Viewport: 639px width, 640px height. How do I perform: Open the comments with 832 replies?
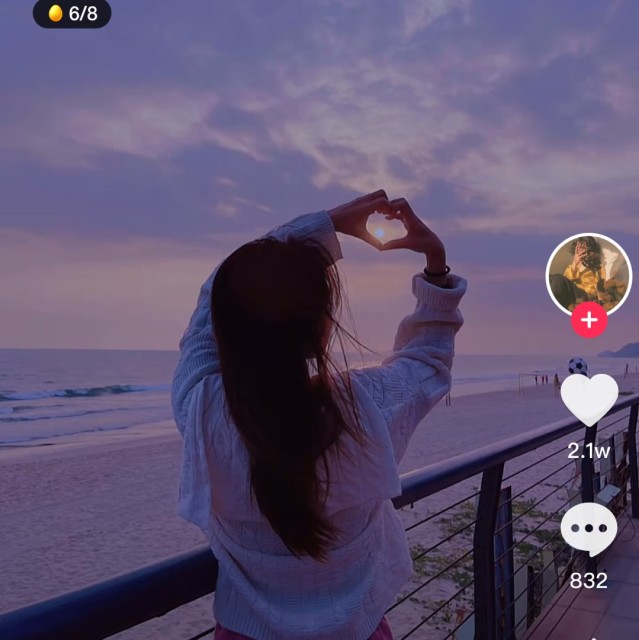pyautogui.click(x=589, y=529)
